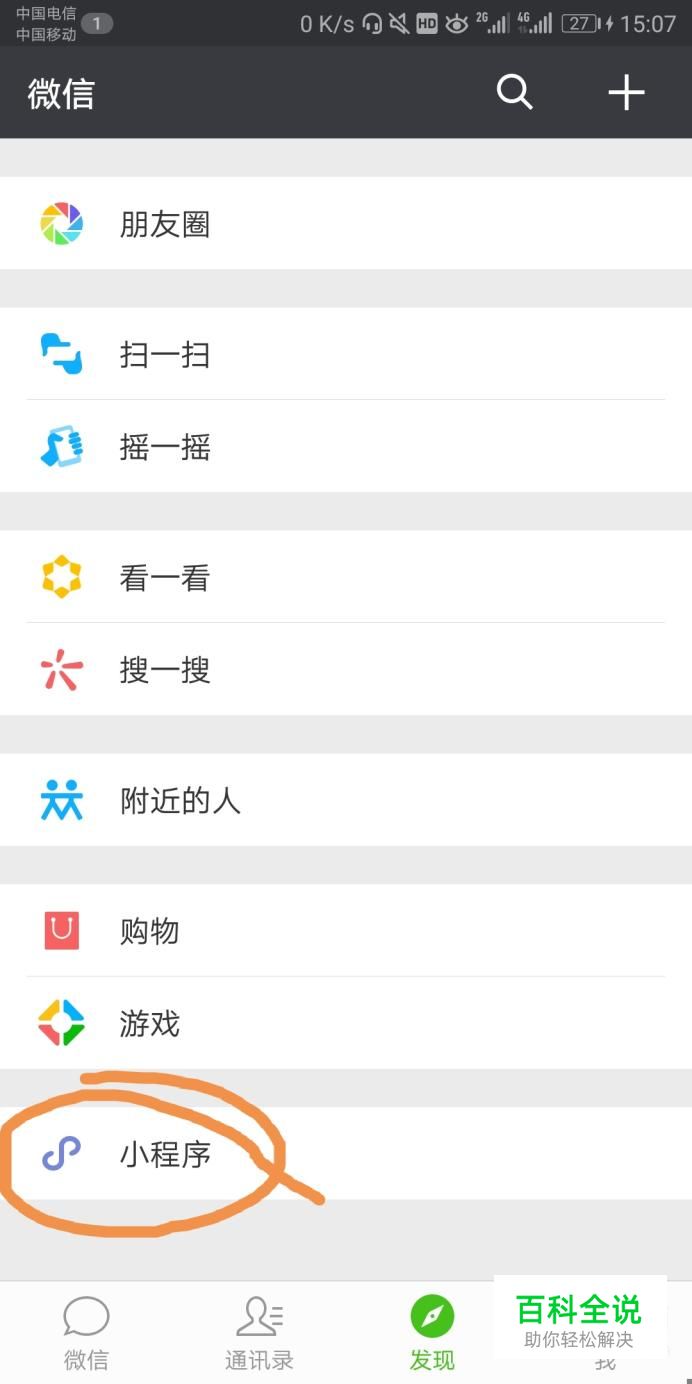Screen dimensions: 692x1384
Task: Open 小程序 mini programs
Action: tap(346, 1154)
